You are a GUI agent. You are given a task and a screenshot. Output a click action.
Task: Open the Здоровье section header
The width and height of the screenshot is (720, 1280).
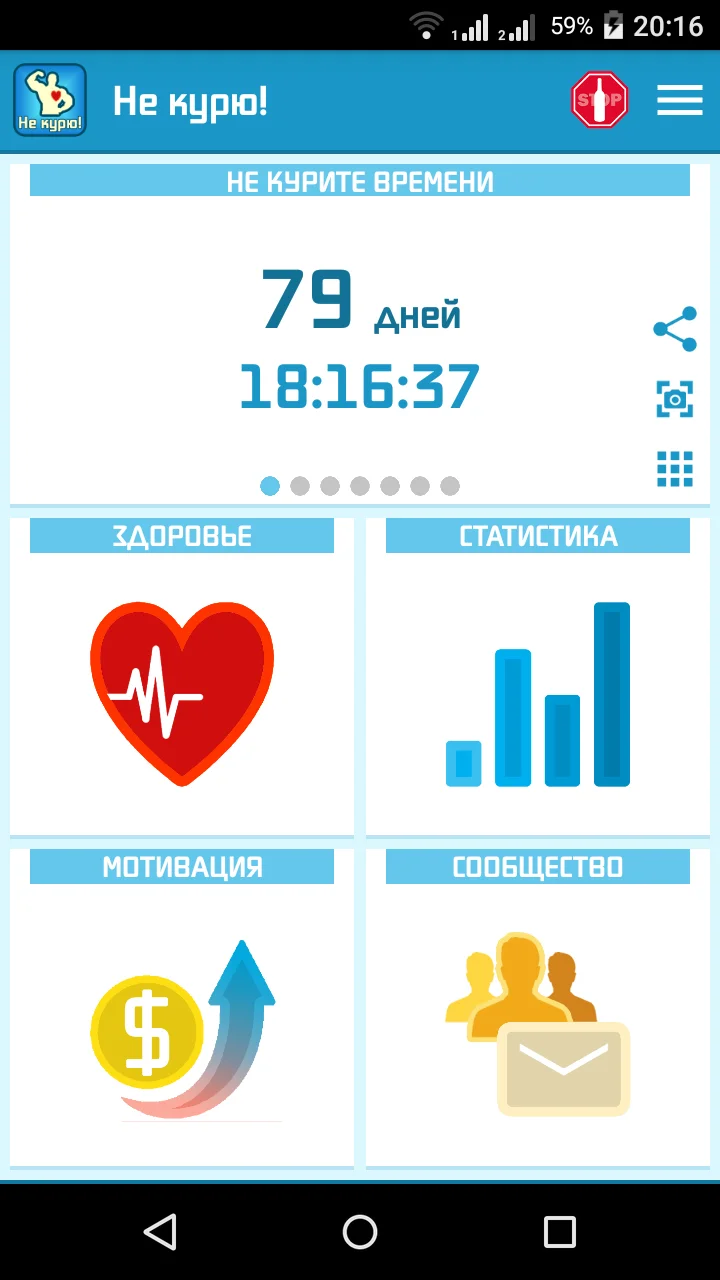coord(181,535)
